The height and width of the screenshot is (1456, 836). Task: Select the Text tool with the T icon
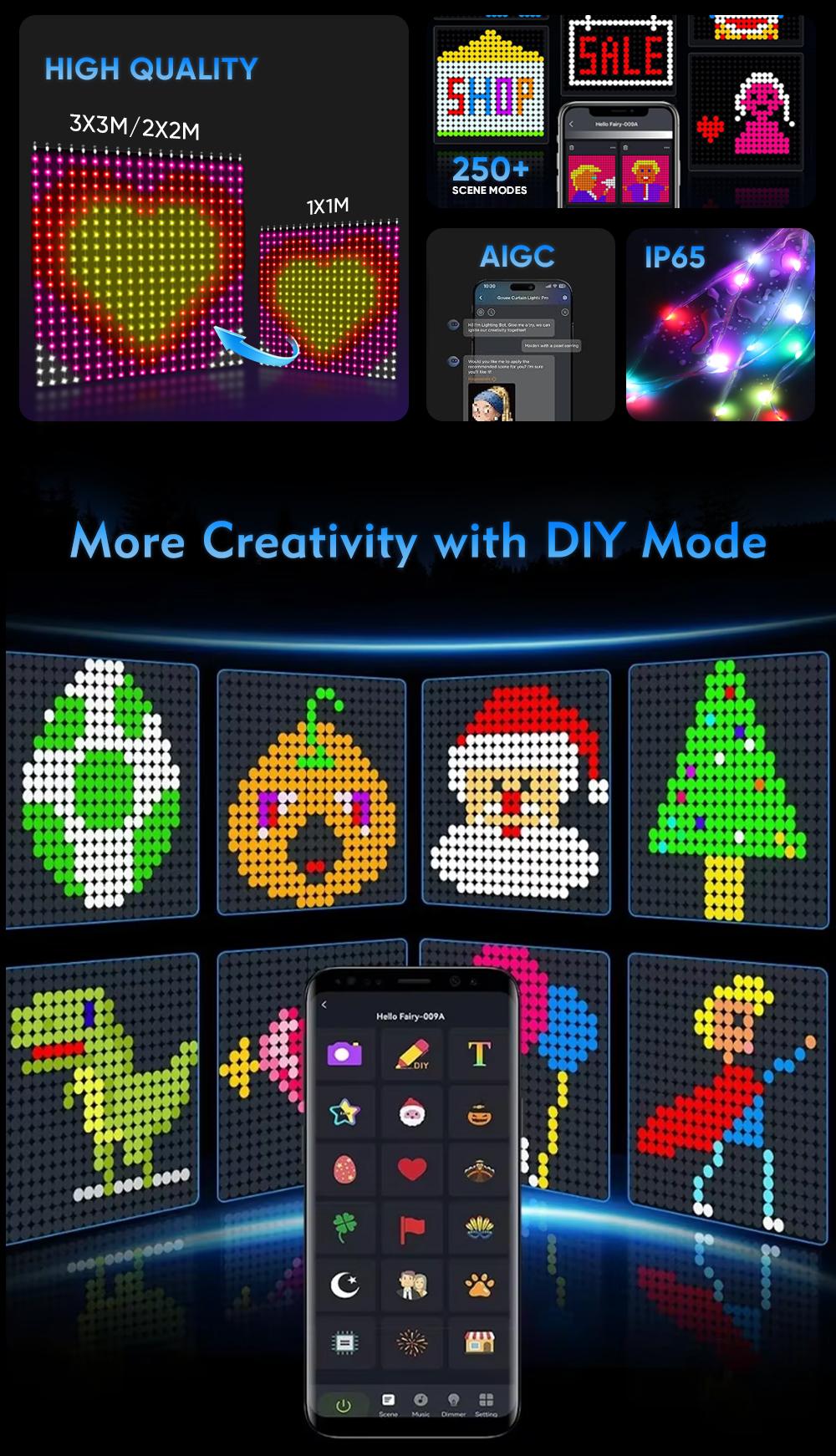479,1053
